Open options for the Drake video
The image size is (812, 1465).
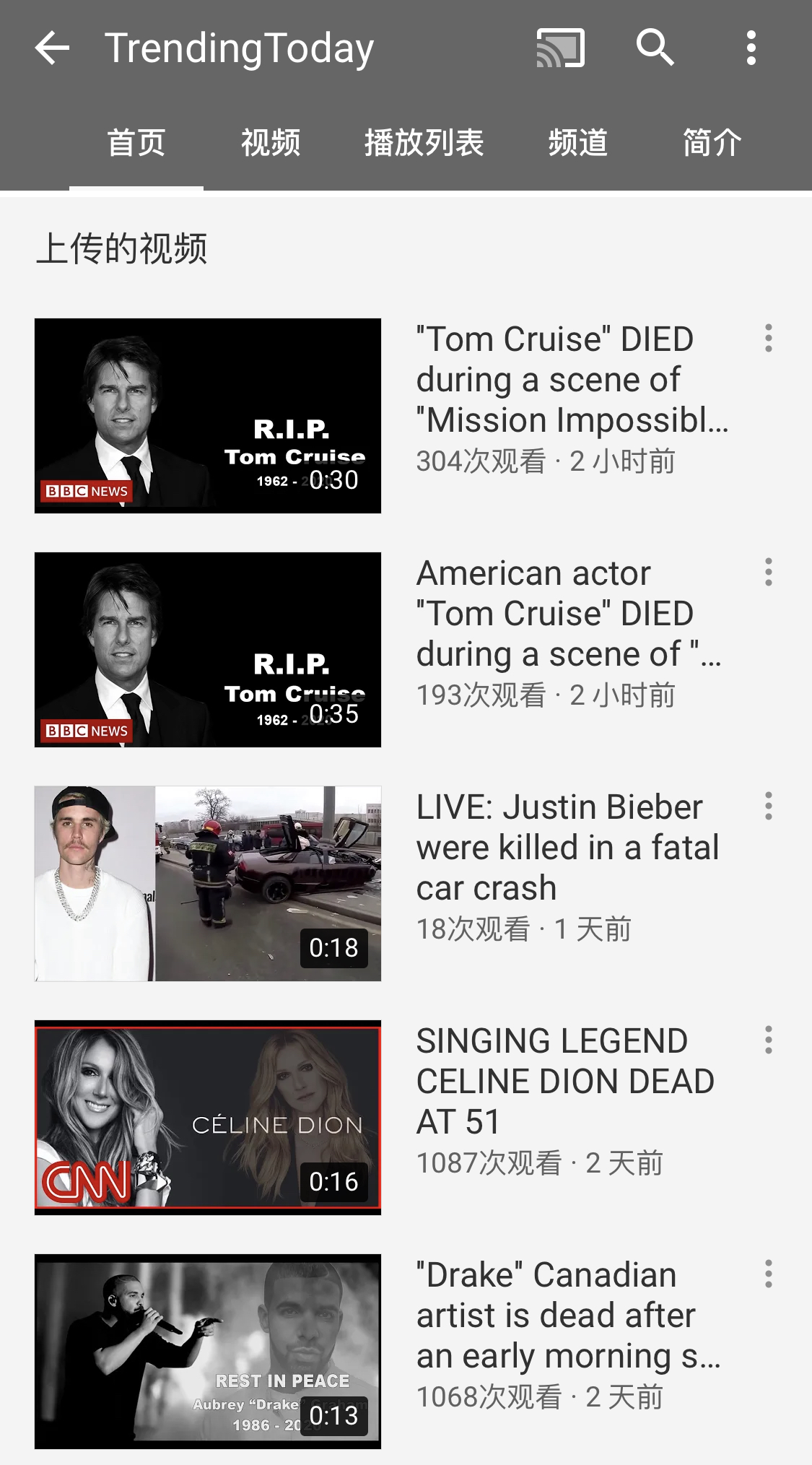(768, 1274)
